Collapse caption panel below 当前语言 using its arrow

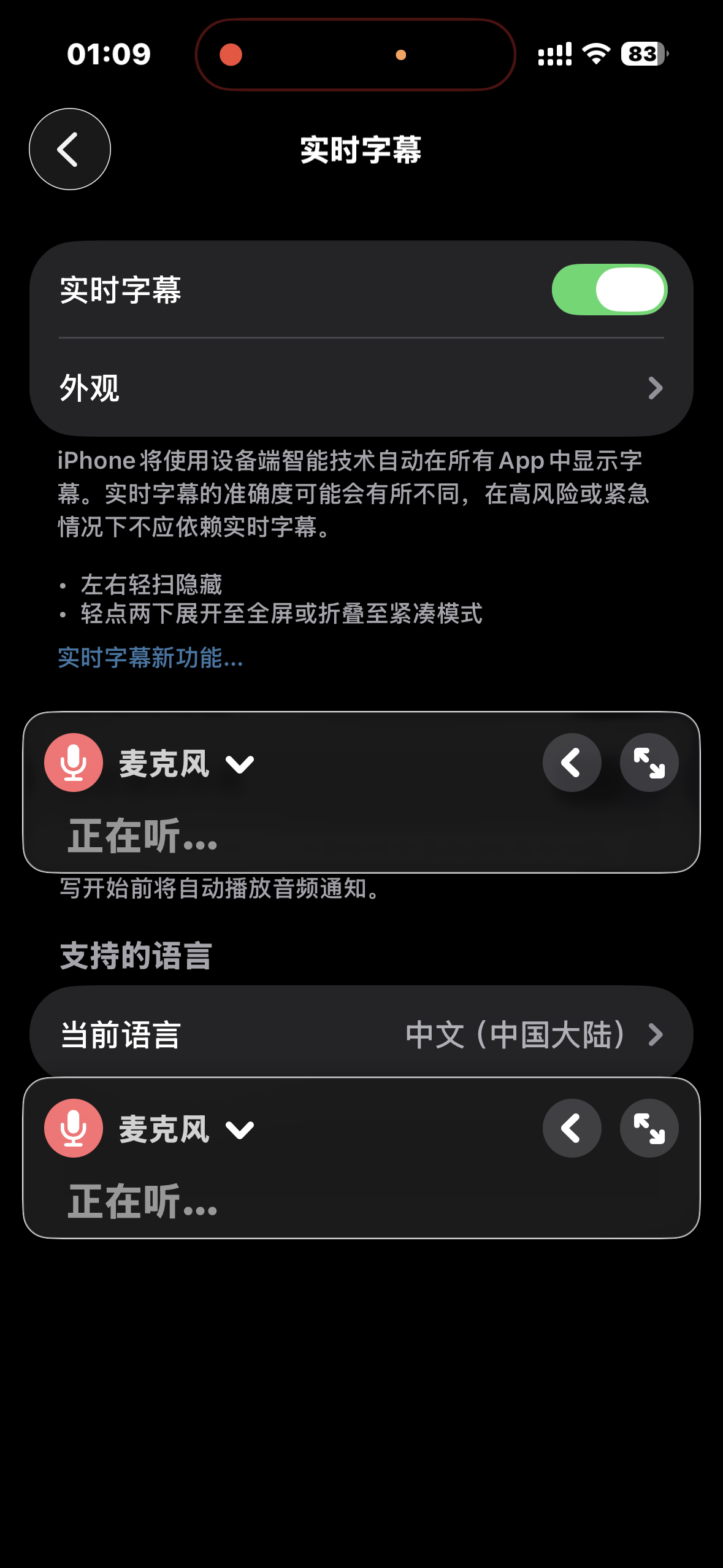pos(572,1128)
